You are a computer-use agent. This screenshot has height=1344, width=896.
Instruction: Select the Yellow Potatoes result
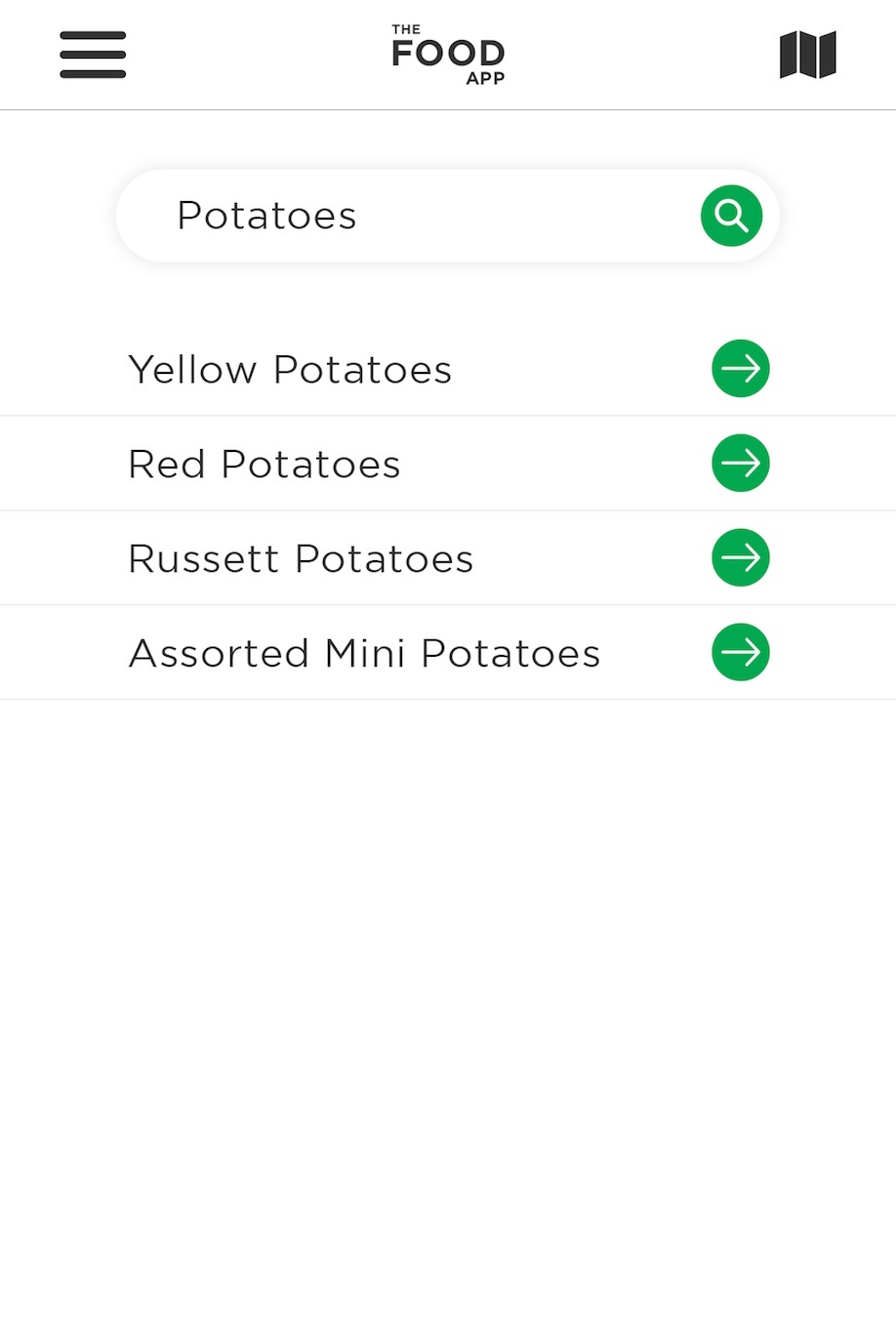click(x=289, y=369)
